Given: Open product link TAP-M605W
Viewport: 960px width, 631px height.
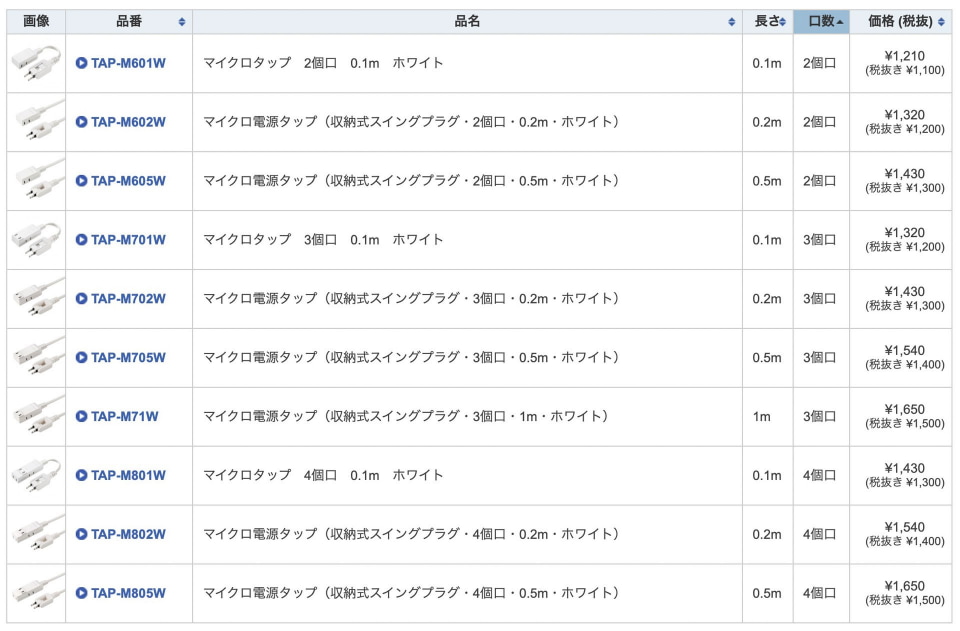Looking at the screenshot, I should [127, 181].
